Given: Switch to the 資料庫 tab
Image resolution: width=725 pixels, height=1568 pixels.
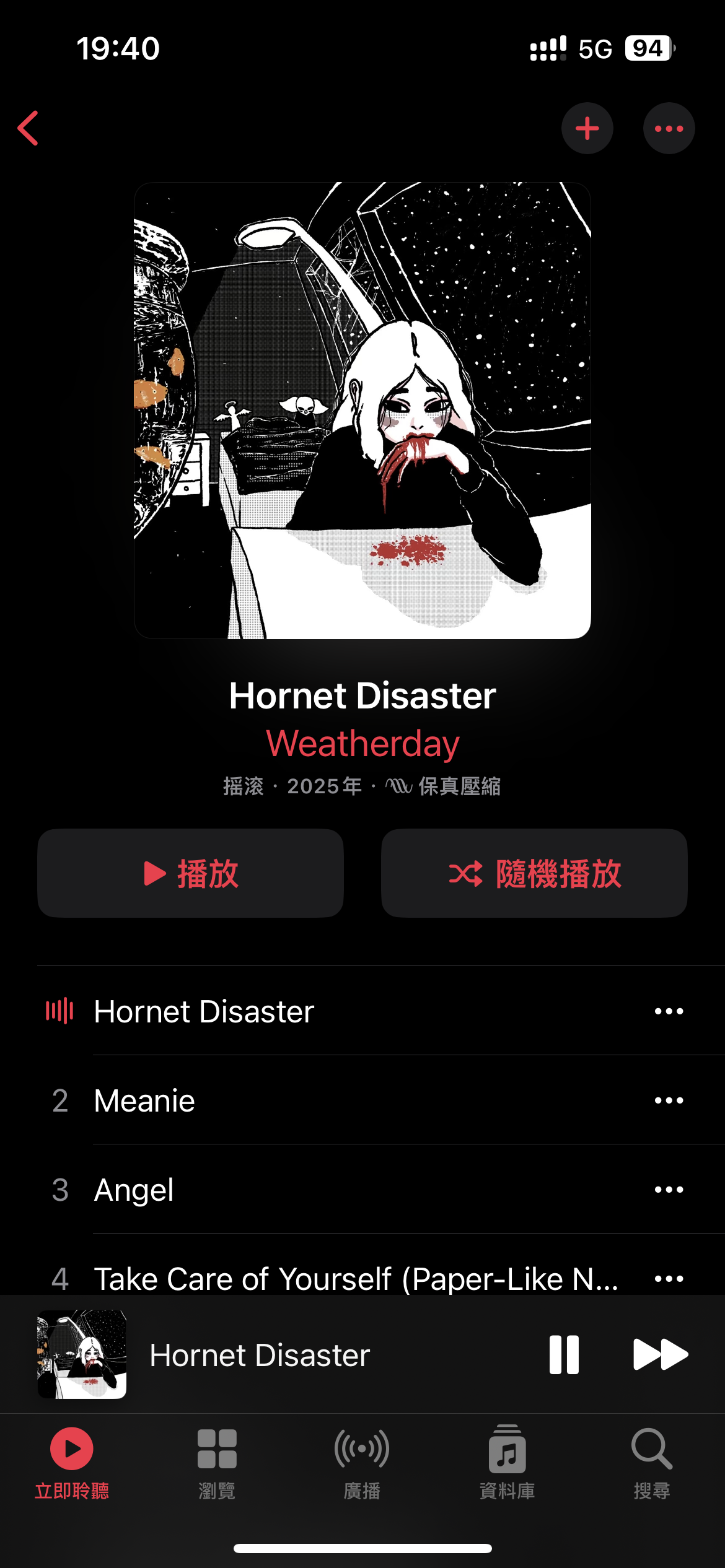Looking at the screenshot, I should point(507,1462).
